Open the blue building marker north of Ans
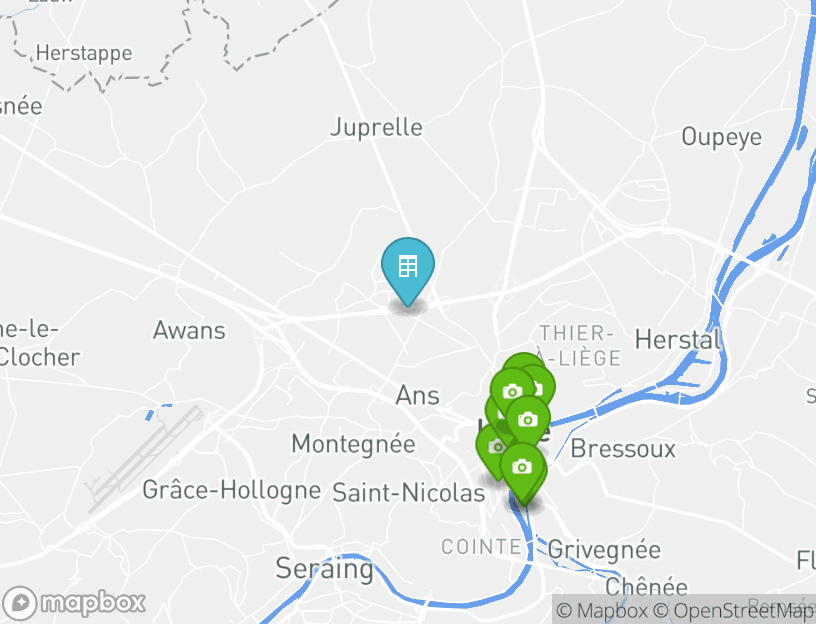This screenshot has height=624, width=816. (x=408, y=267)
